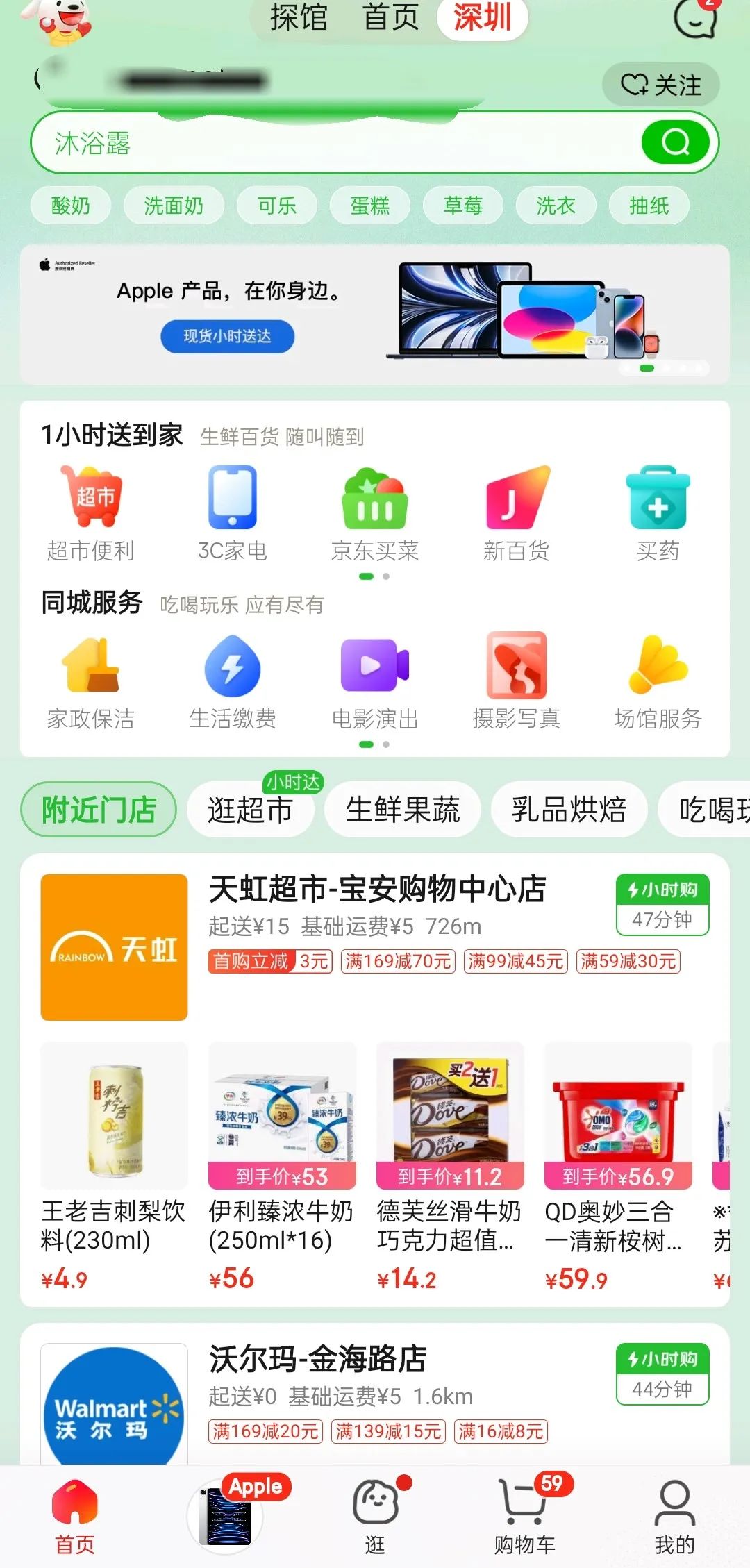Viewport: 750px width, 1568px height.
Task: Switch to the 探馆 top tab
Action: (x=299, y=17)
